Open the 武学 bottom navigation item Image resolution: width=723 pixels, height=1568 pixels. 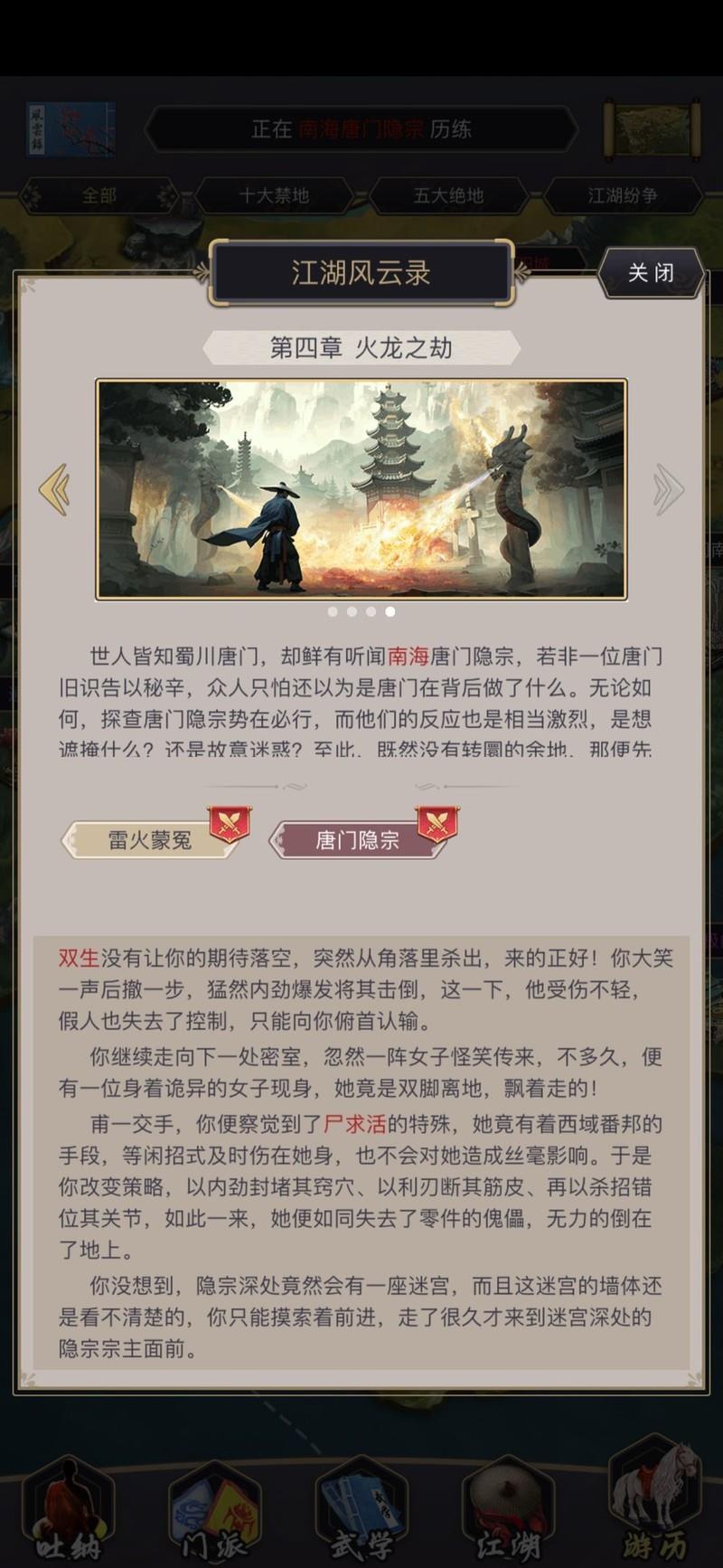tap(361, 1514)
